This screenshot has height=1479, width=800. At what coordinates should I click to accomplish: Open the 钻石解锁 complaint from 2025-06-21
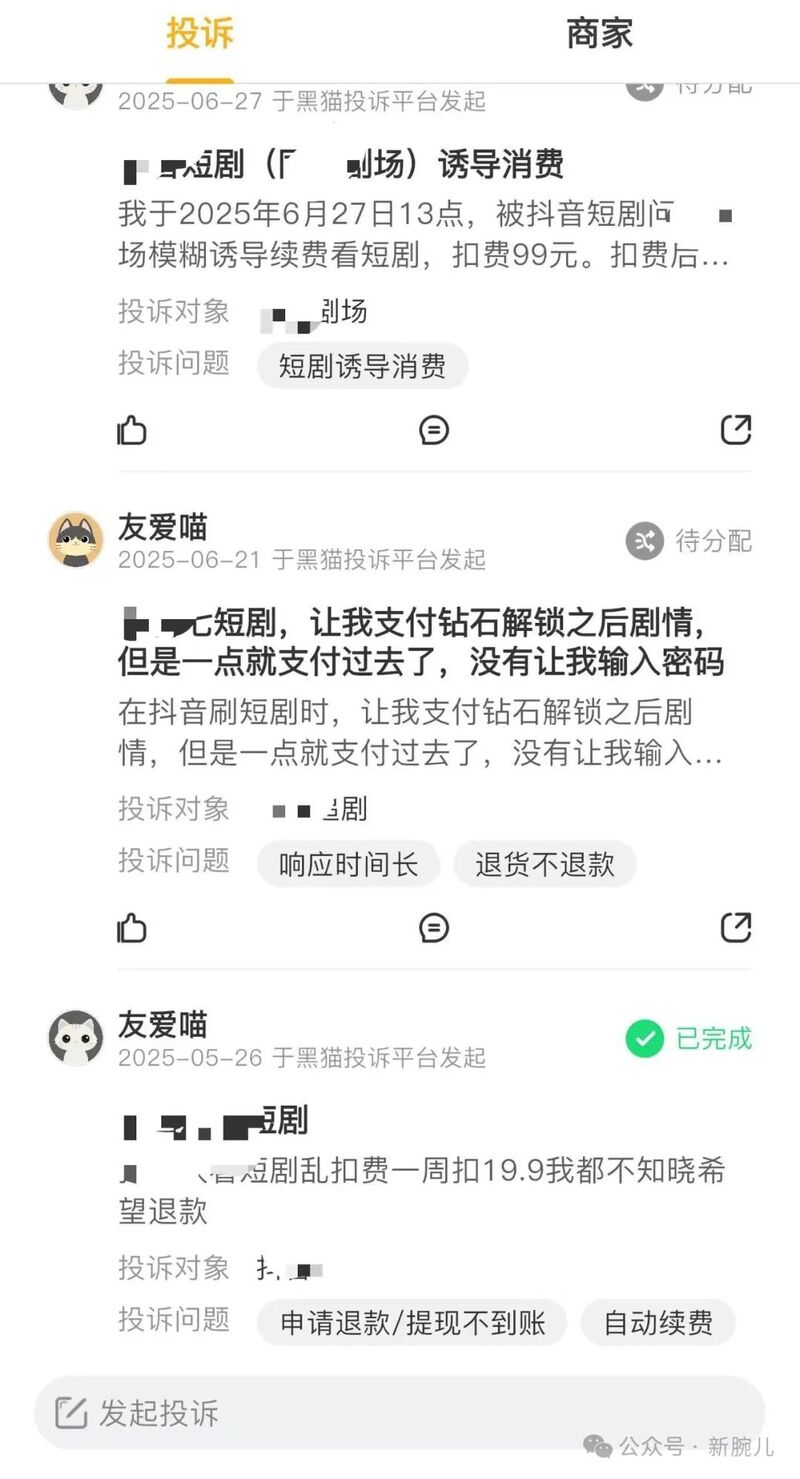pyautogui.click(x=420, y=644)
